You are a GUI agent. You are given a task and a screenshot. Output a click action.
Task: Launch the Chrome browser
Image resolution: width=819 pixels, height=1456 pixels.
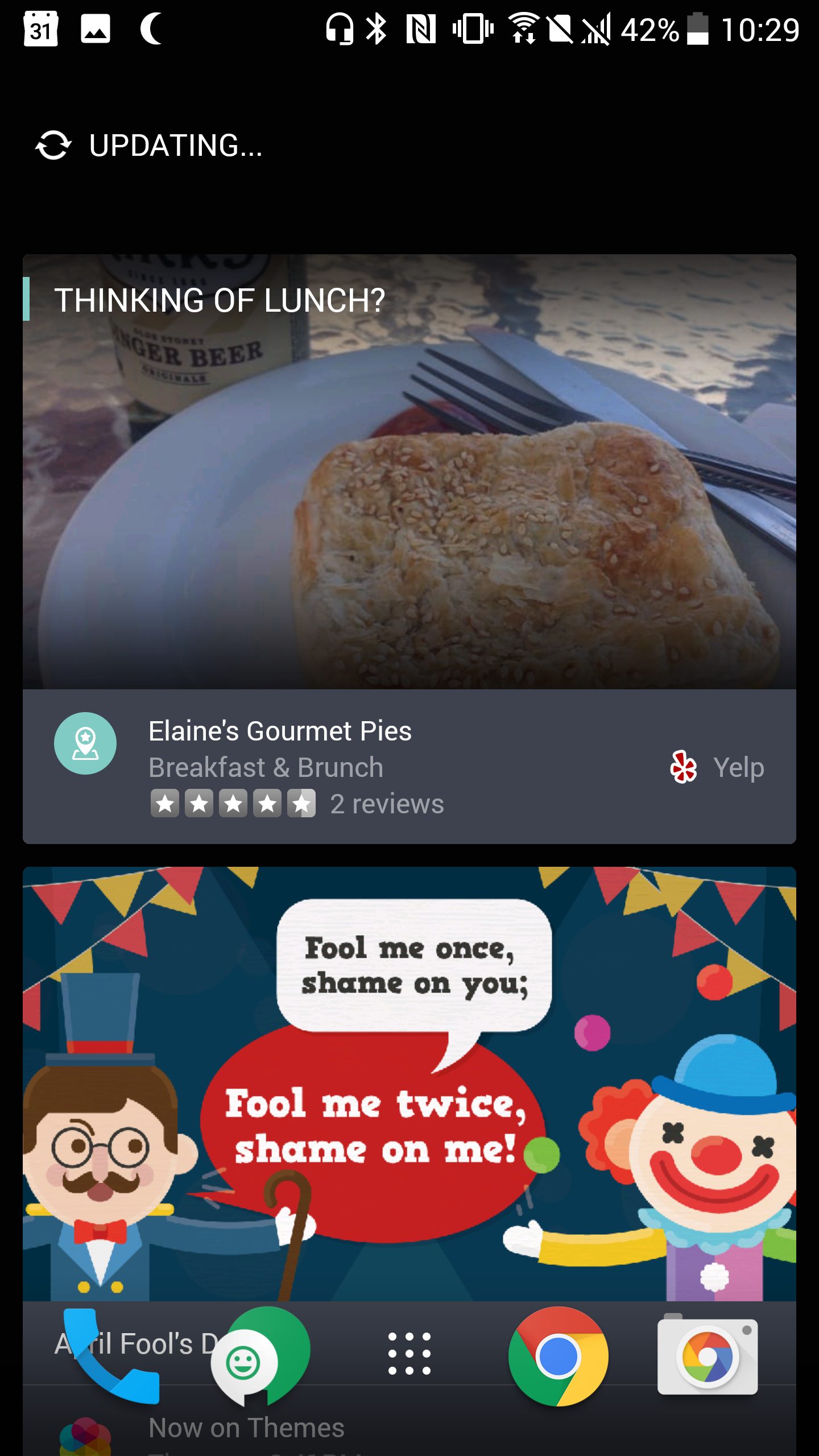(559, 1356)
